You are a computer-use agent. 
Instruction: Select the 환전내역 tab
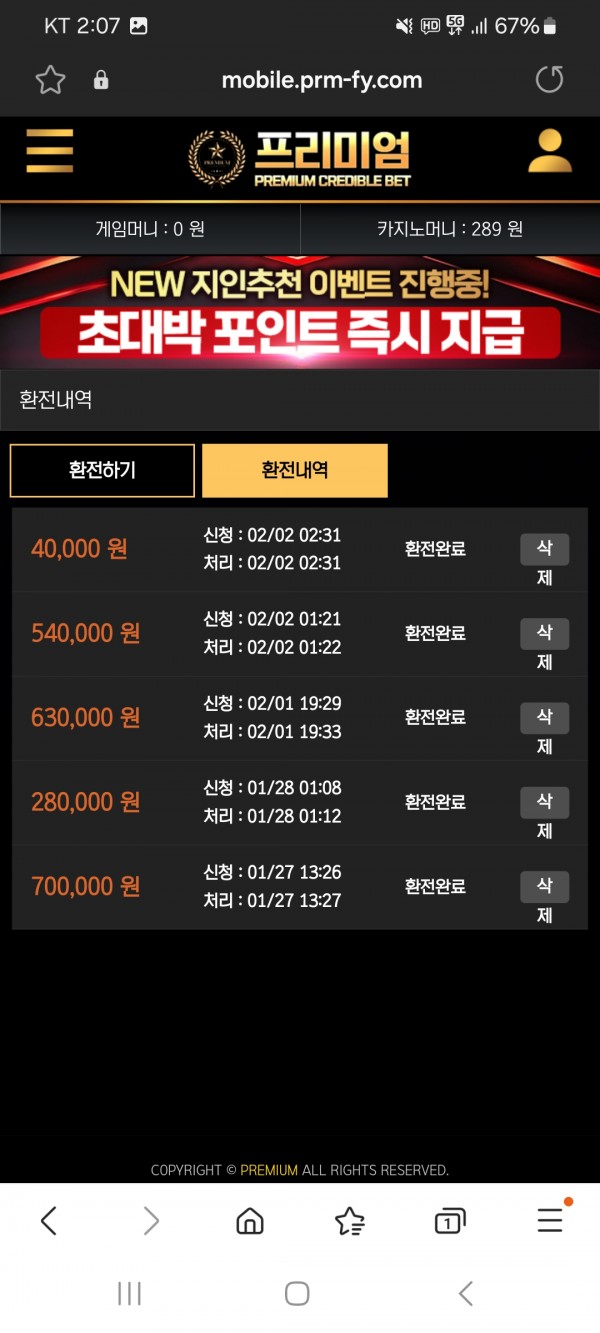pyautogui.click(x=295, y=470)
